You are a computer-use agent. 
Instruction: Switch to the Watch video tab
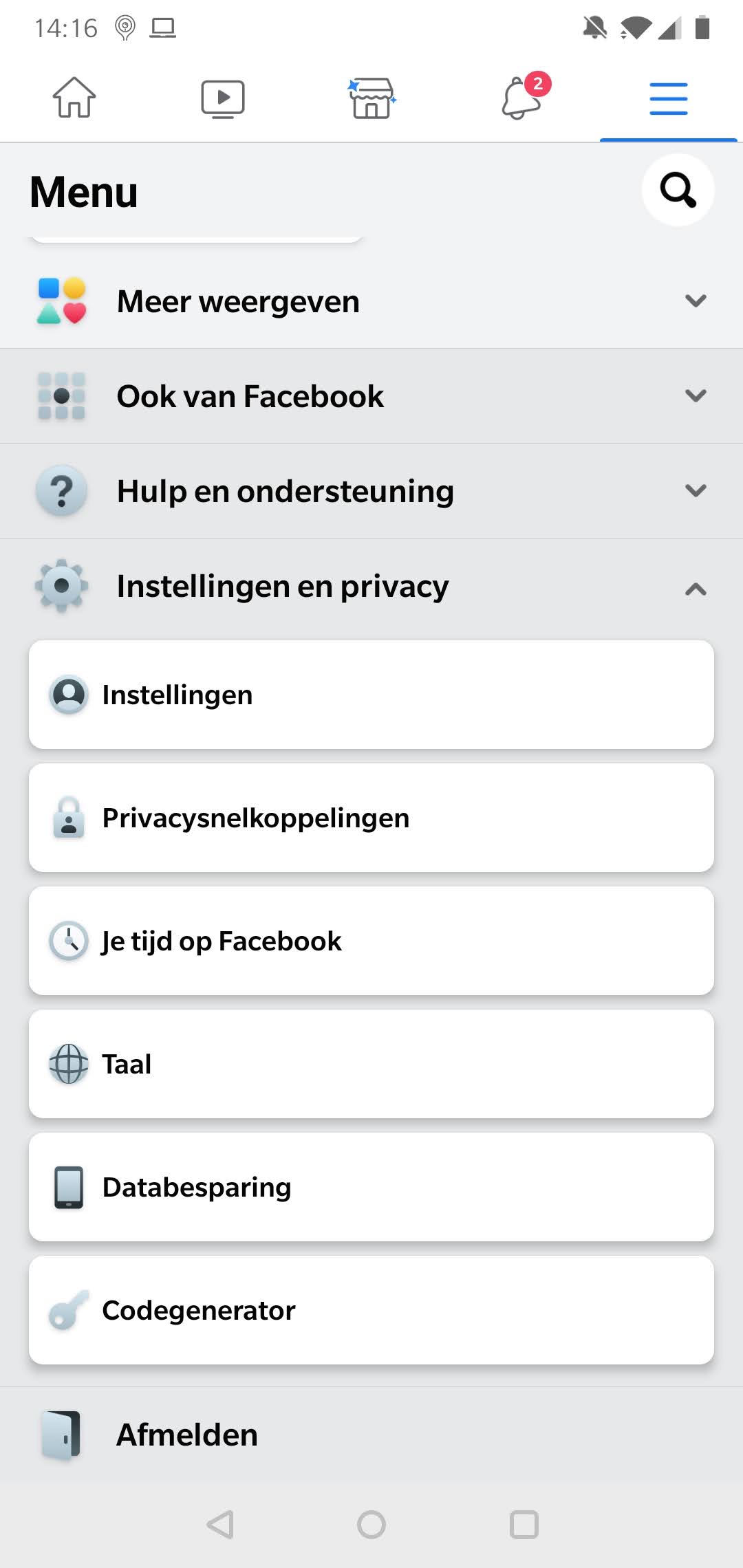[x=223, y=98]
